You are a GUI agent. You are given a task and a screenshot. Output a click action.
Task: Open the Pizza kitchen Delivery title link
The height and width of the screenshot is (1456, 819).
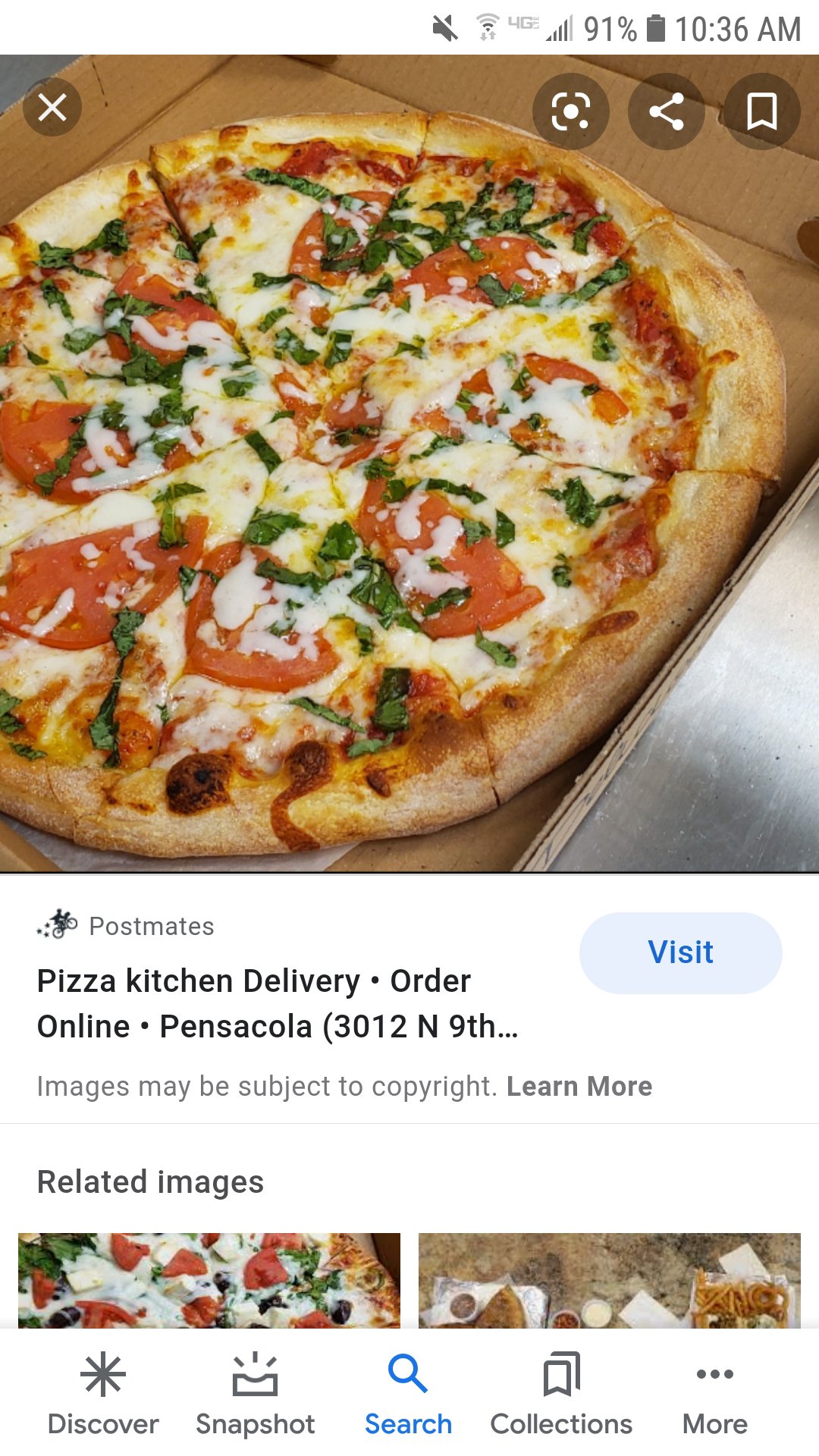point(254,1003)
